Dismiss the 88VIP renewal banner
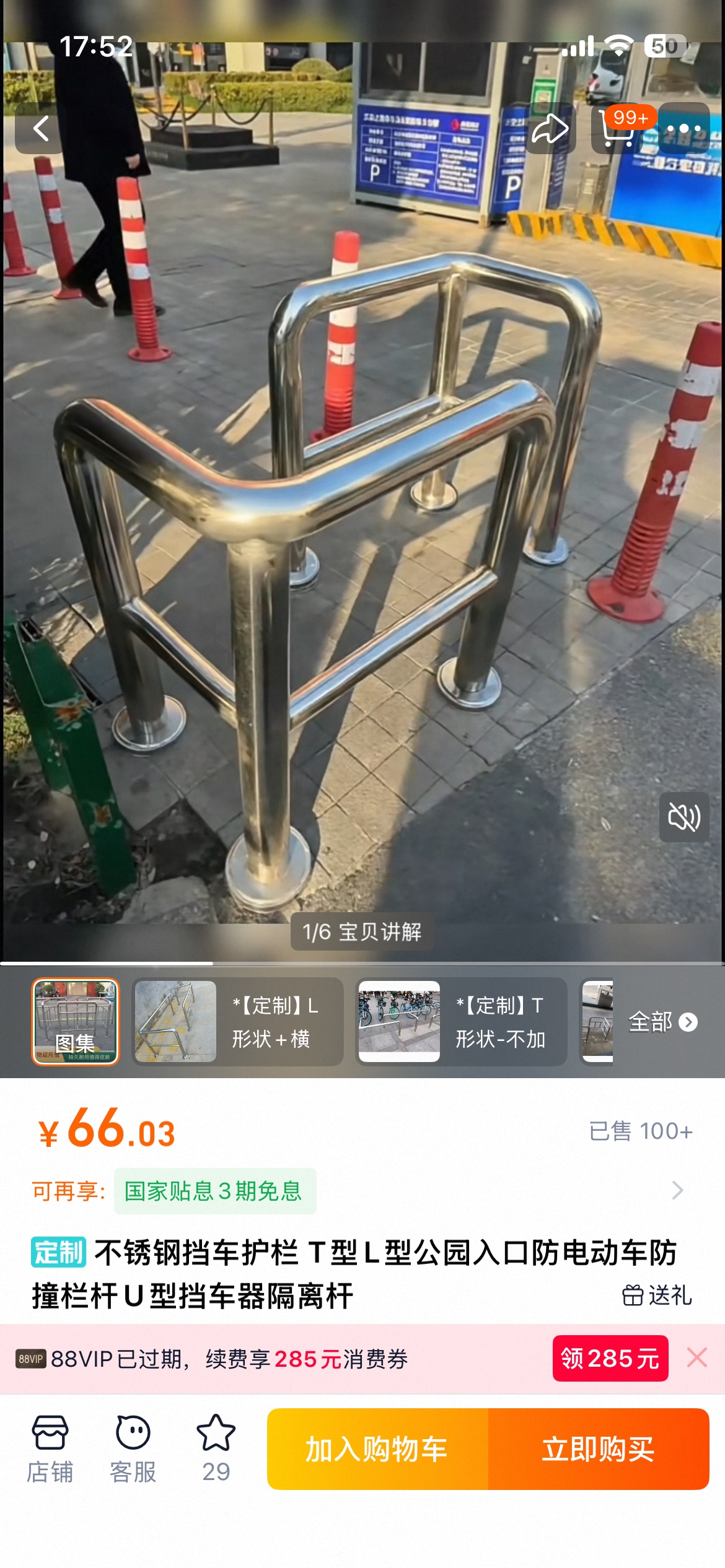 click(x=697, y=1357)
